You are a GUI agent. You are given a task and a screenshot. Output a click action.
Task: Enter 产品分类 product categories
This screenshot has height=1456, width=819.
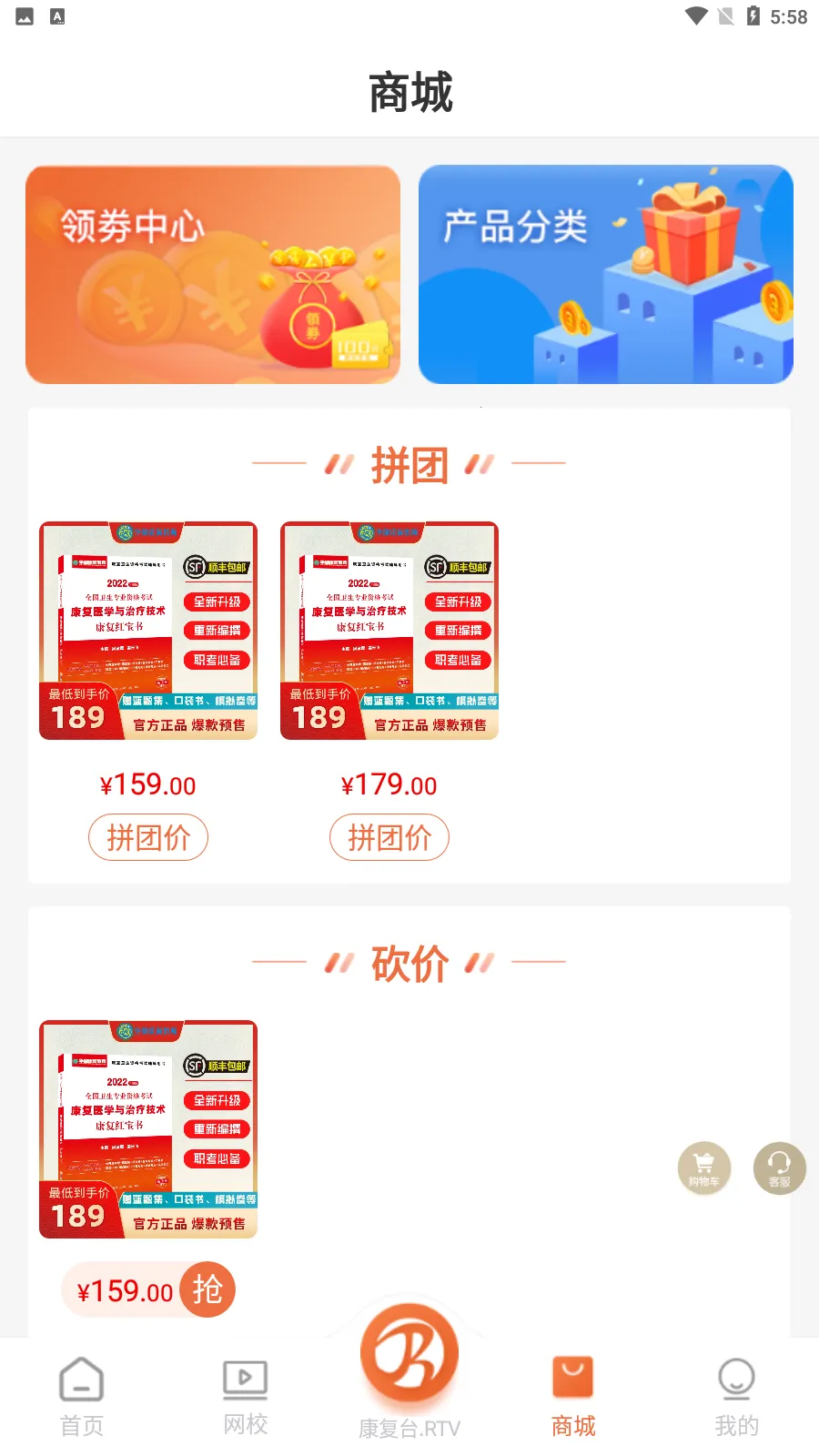(x=606, y=275)
